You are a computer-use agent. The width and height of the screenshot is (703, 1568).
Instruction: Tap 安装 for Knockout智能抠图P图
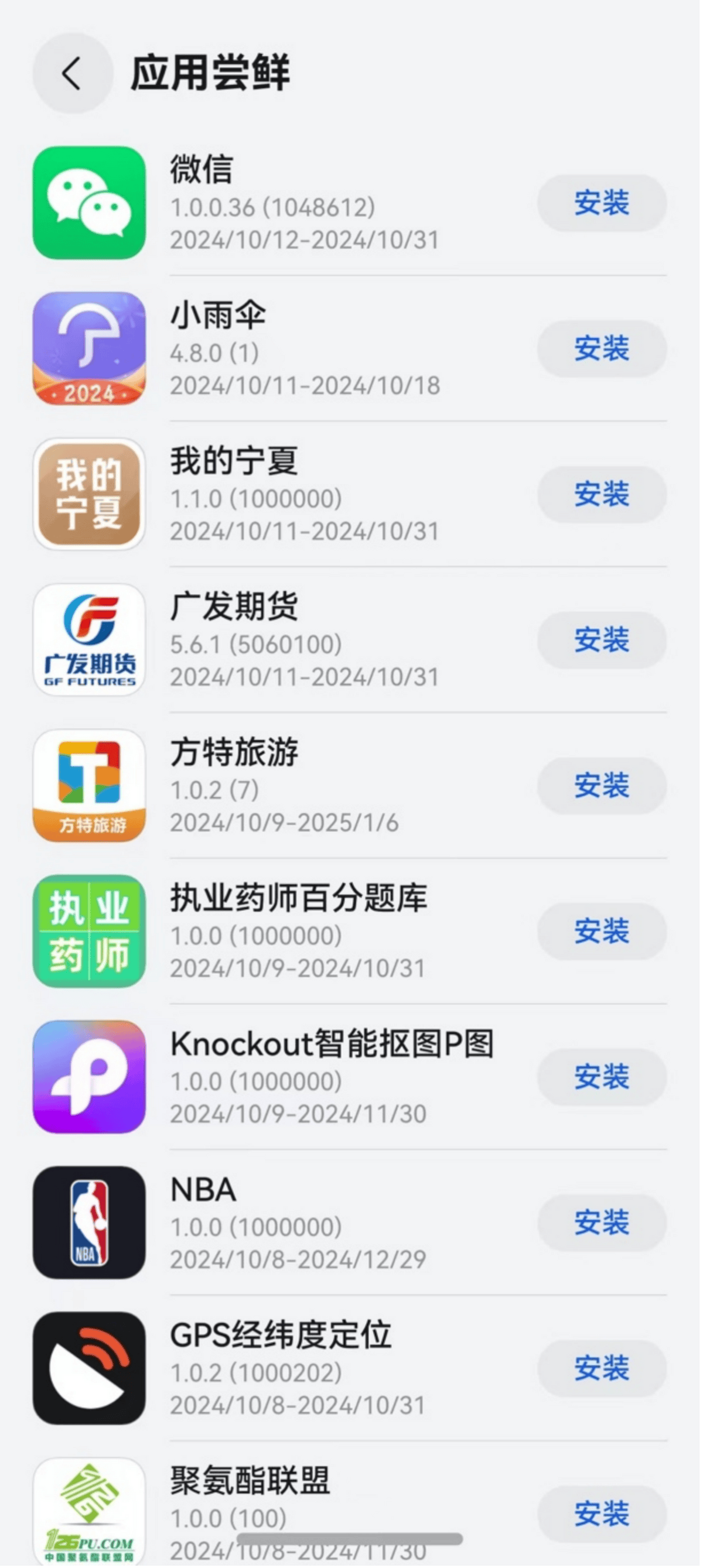pos(601,1077)
